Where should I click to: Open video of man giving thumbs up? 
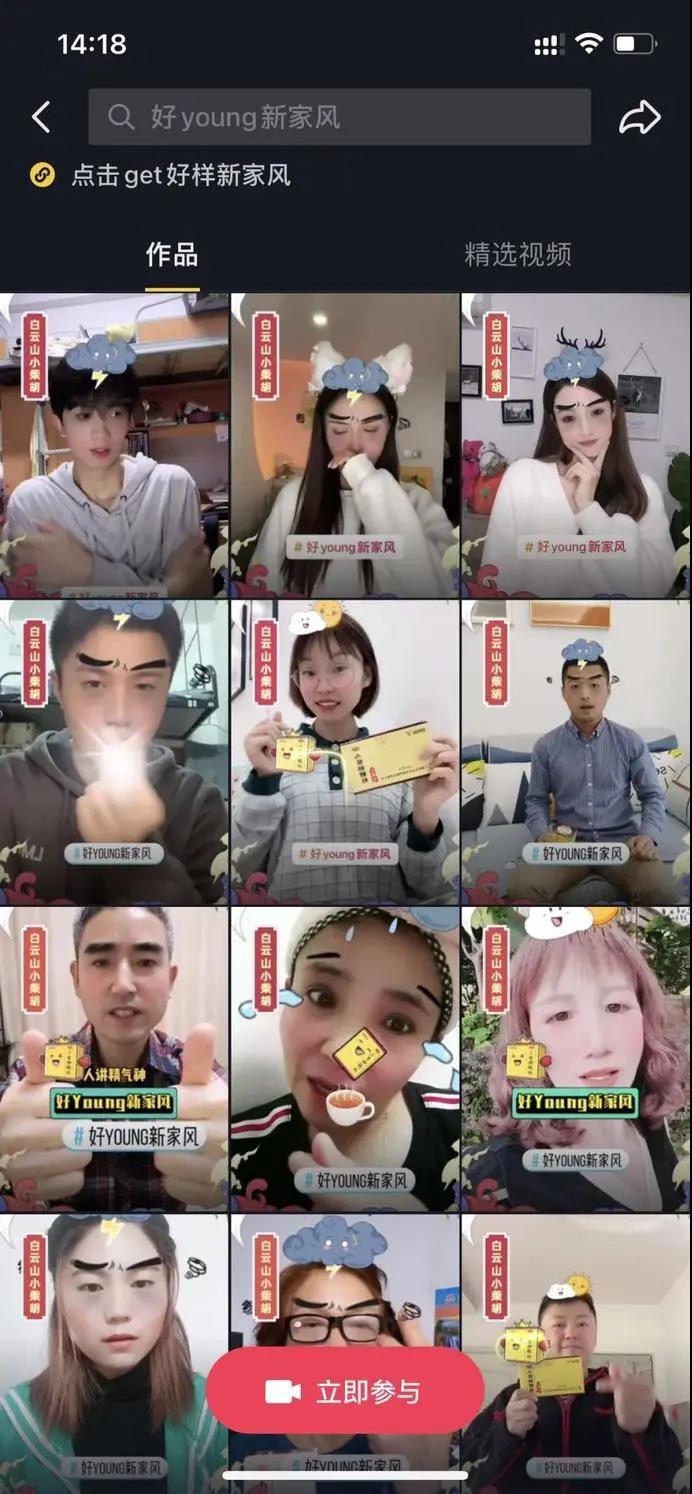[114, 1059]
